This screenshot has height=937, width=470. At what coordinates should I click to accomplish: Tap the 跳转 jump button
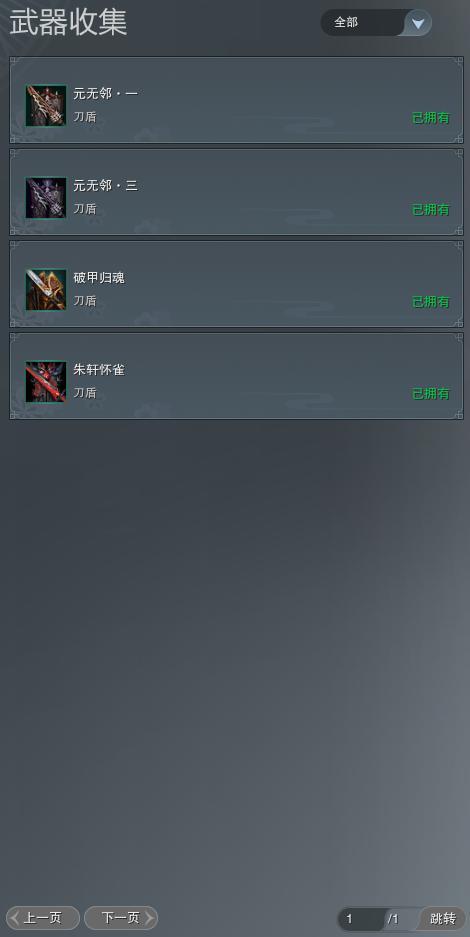(443, 919)
